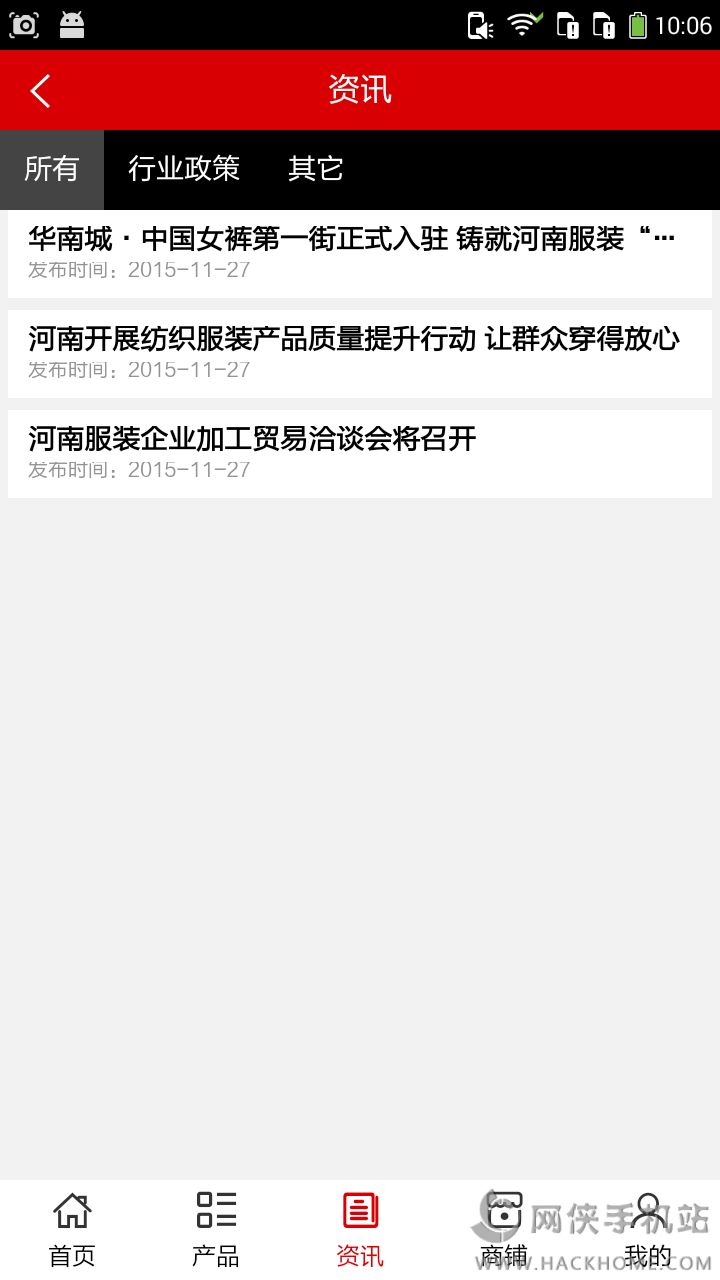The height and width of the screenshot is (1280, 720).
Task: Open the 我的 profile tab
Action: (648, 1230)
